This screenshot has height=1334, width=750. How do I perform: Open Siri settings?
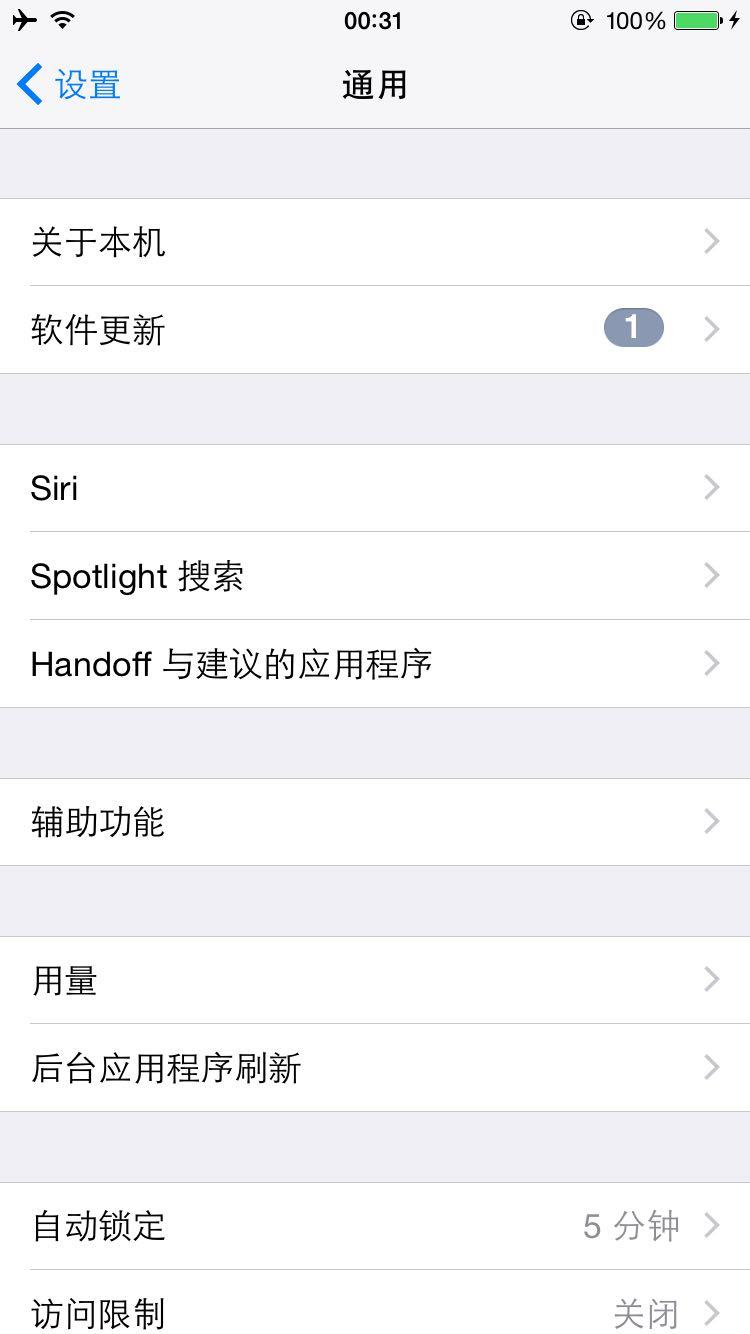point(375,487)
